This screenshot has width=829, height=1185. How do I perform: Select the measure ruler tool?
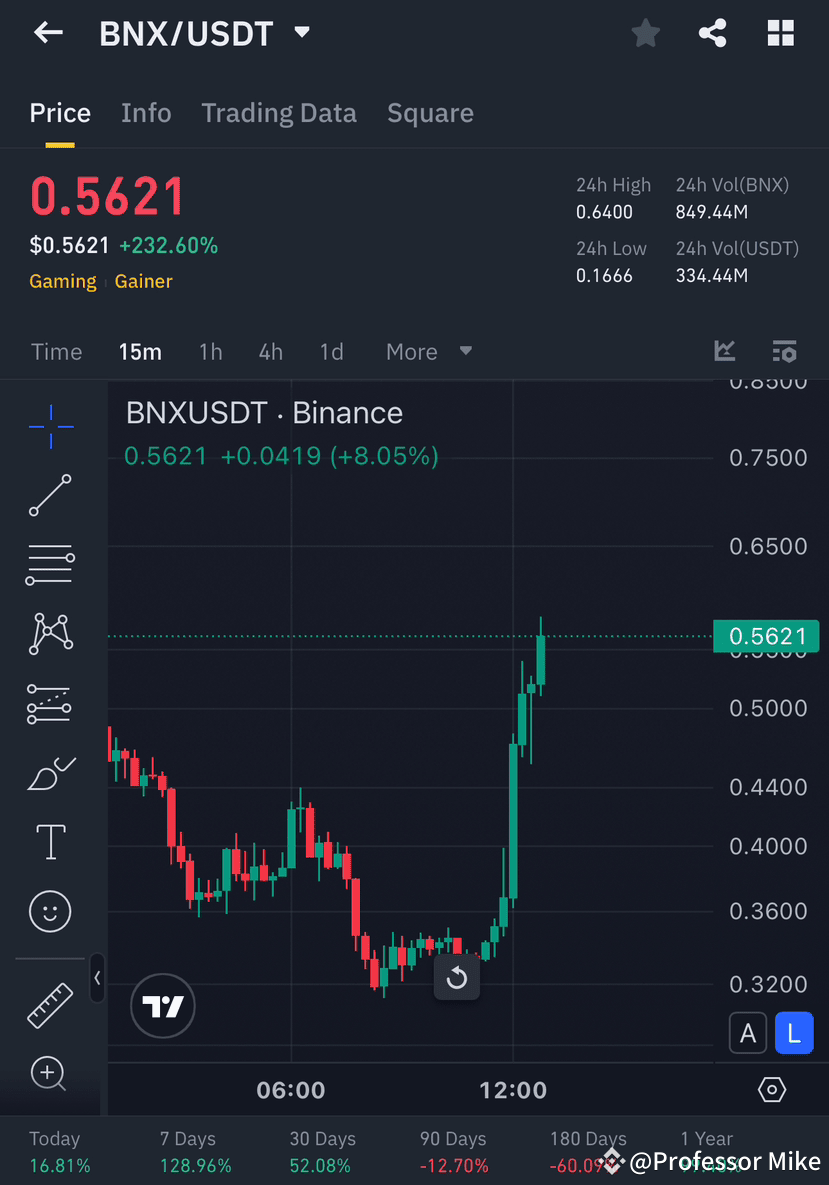coord(49,1006)
